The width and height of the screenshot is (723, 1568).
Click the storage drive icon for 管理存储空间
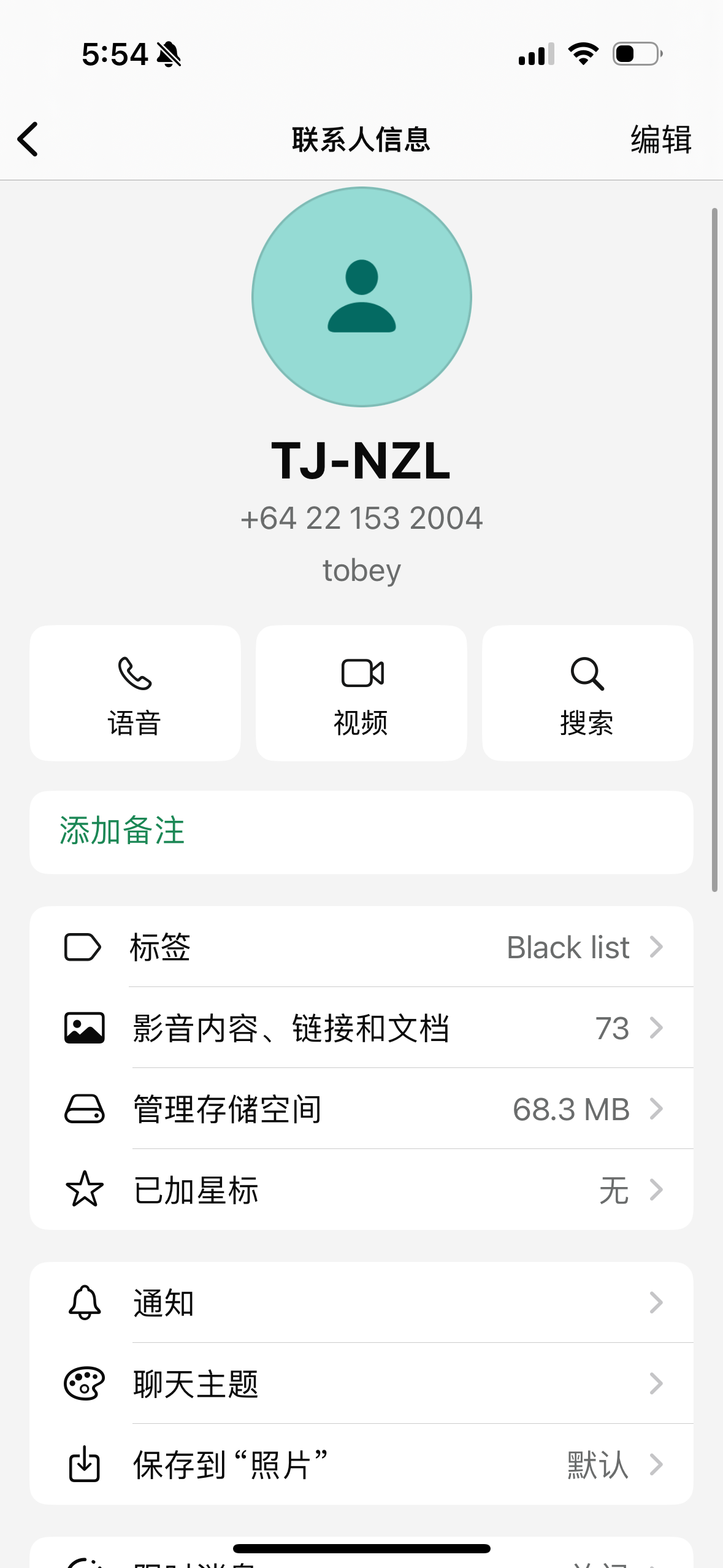(x=84, y=1109)
